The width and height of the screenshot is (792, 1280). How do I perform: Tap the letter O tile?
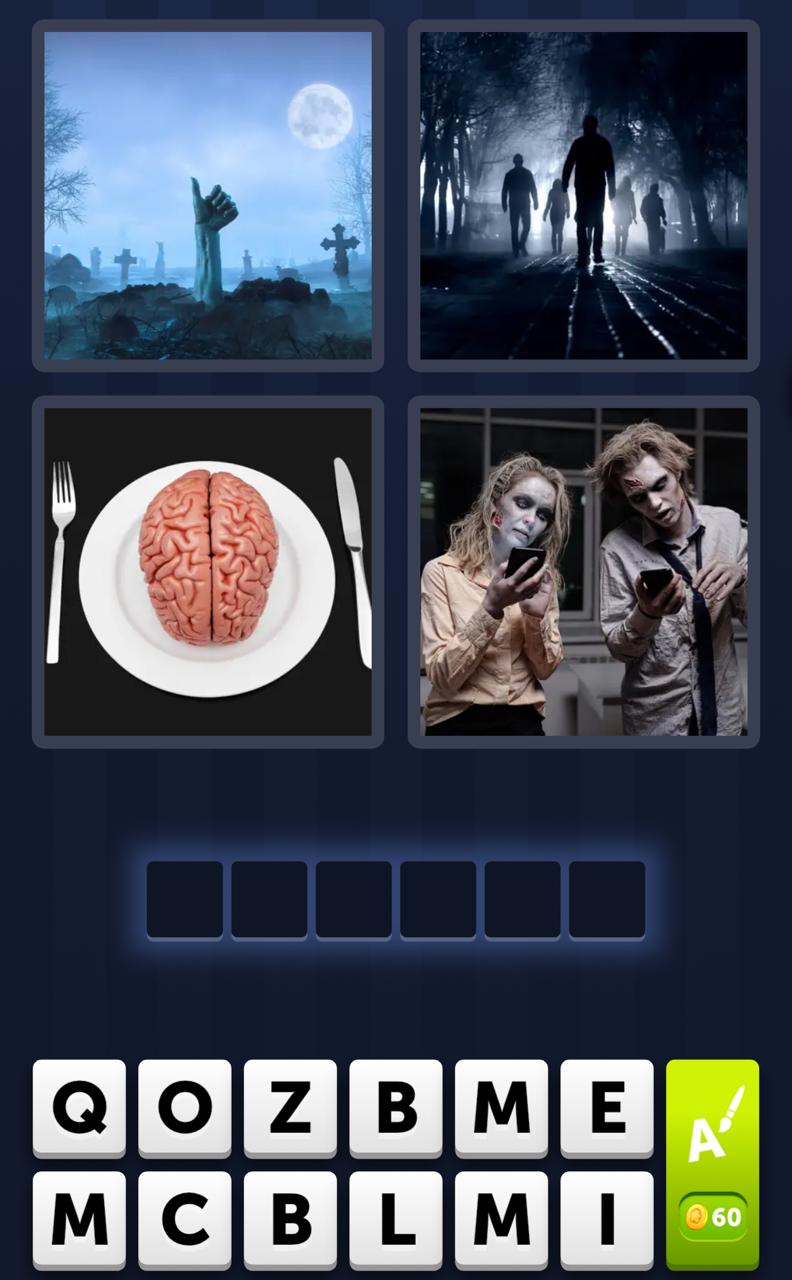coord(184,1108)
